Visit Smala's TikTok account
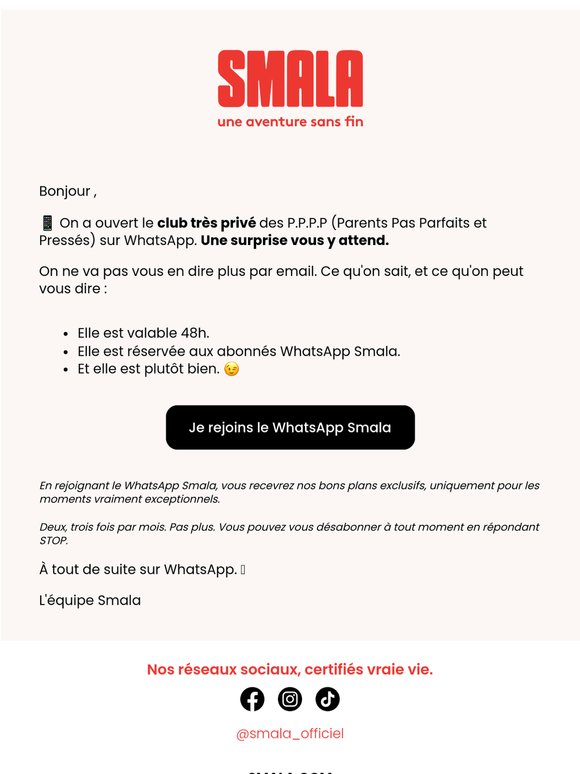The height and width of the screenshot is (774, 580). (327, 699)
